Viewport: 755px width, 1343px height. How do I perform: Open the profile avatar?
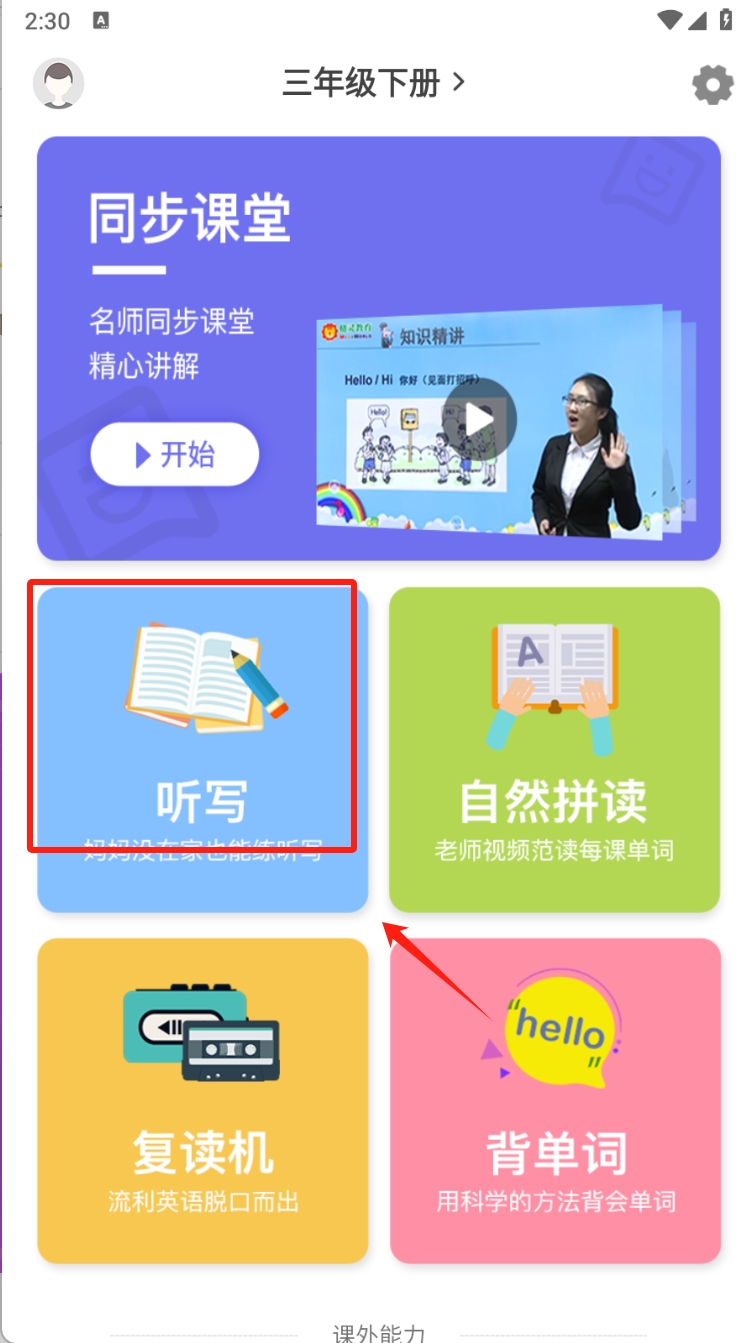pyautogui.click(x=58, y=83)
